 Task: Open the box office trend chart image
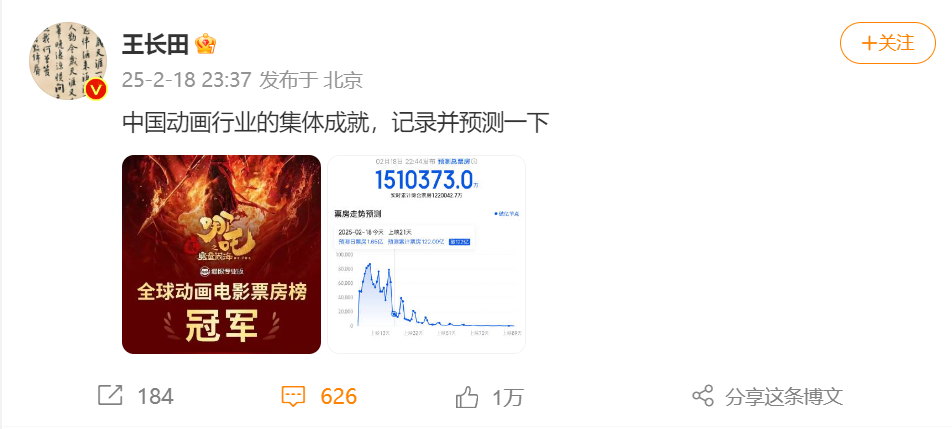[x=427, y=254]
